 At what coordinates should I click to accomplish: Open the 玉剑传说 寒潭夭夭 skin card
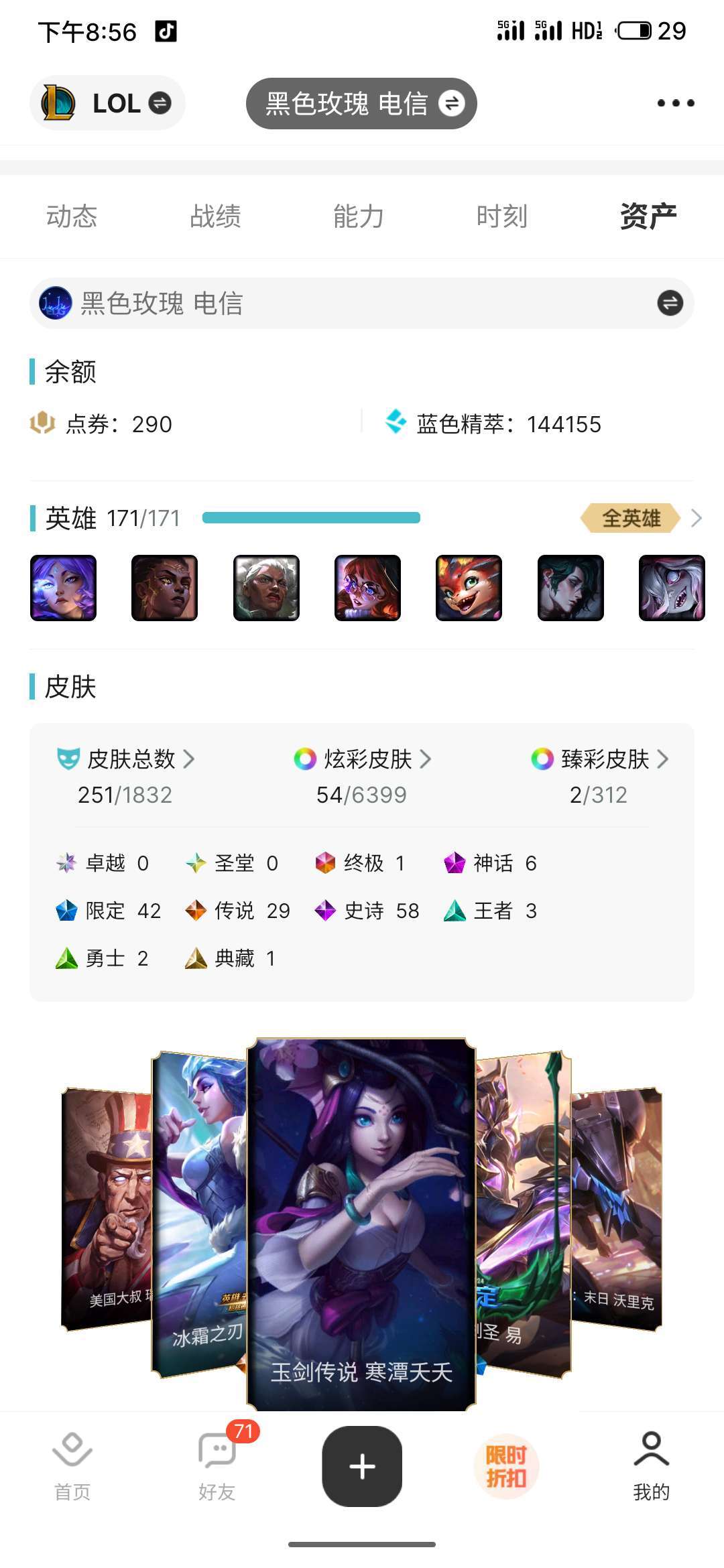point(361,1224)
